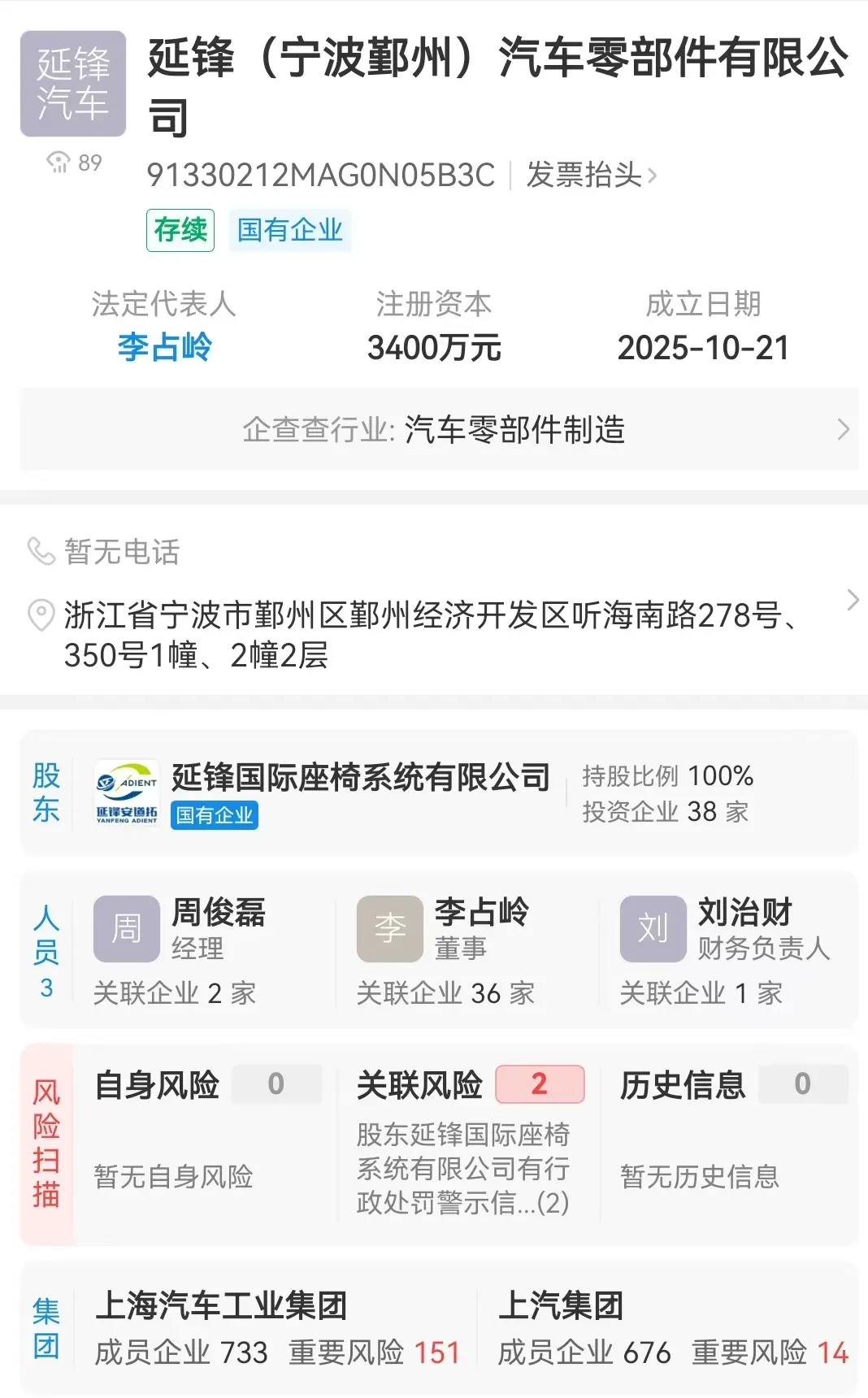Open 发票抬头 invoice header link
Screen dimensions: 868x1398
(591, 175)
